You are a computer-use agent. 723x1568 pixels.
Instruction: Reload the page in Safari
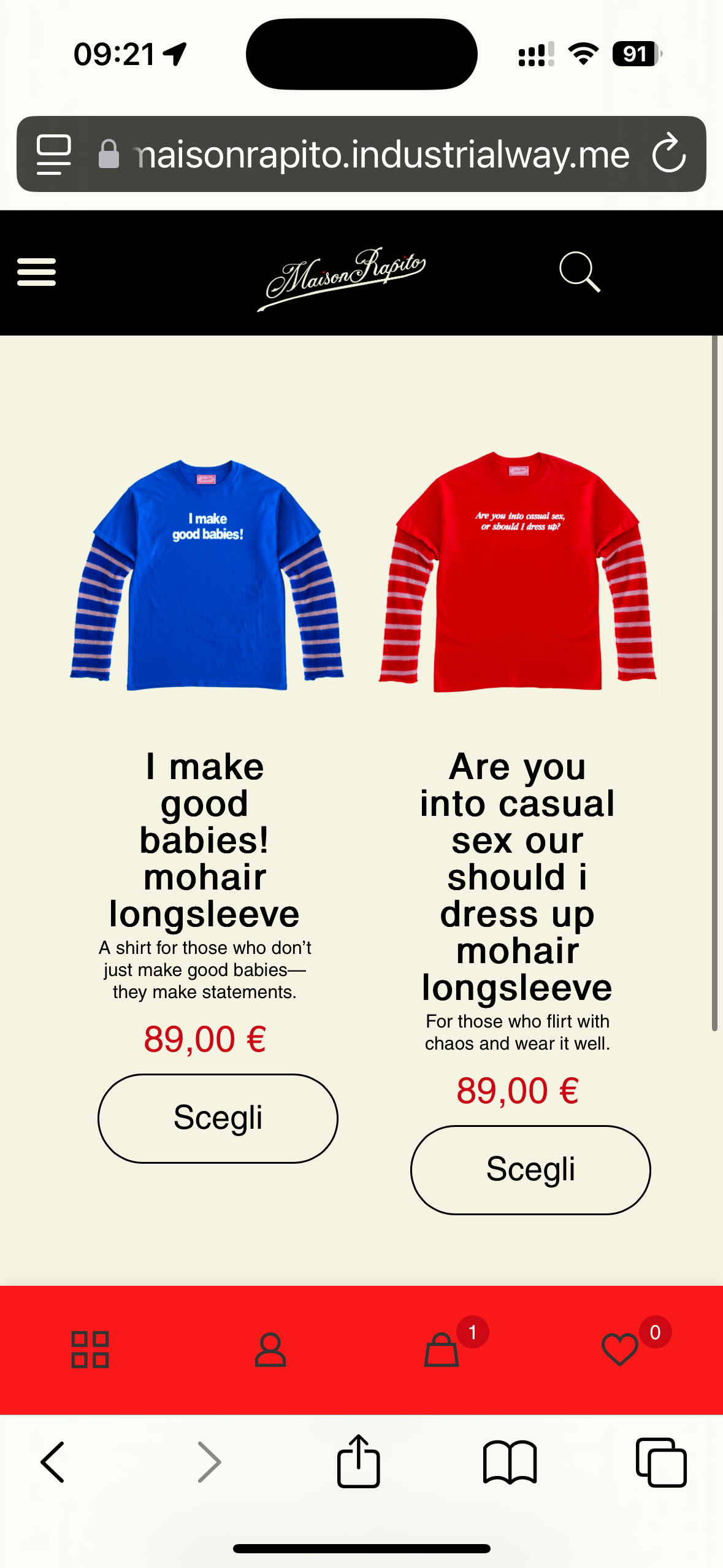[x=669, y=153]
